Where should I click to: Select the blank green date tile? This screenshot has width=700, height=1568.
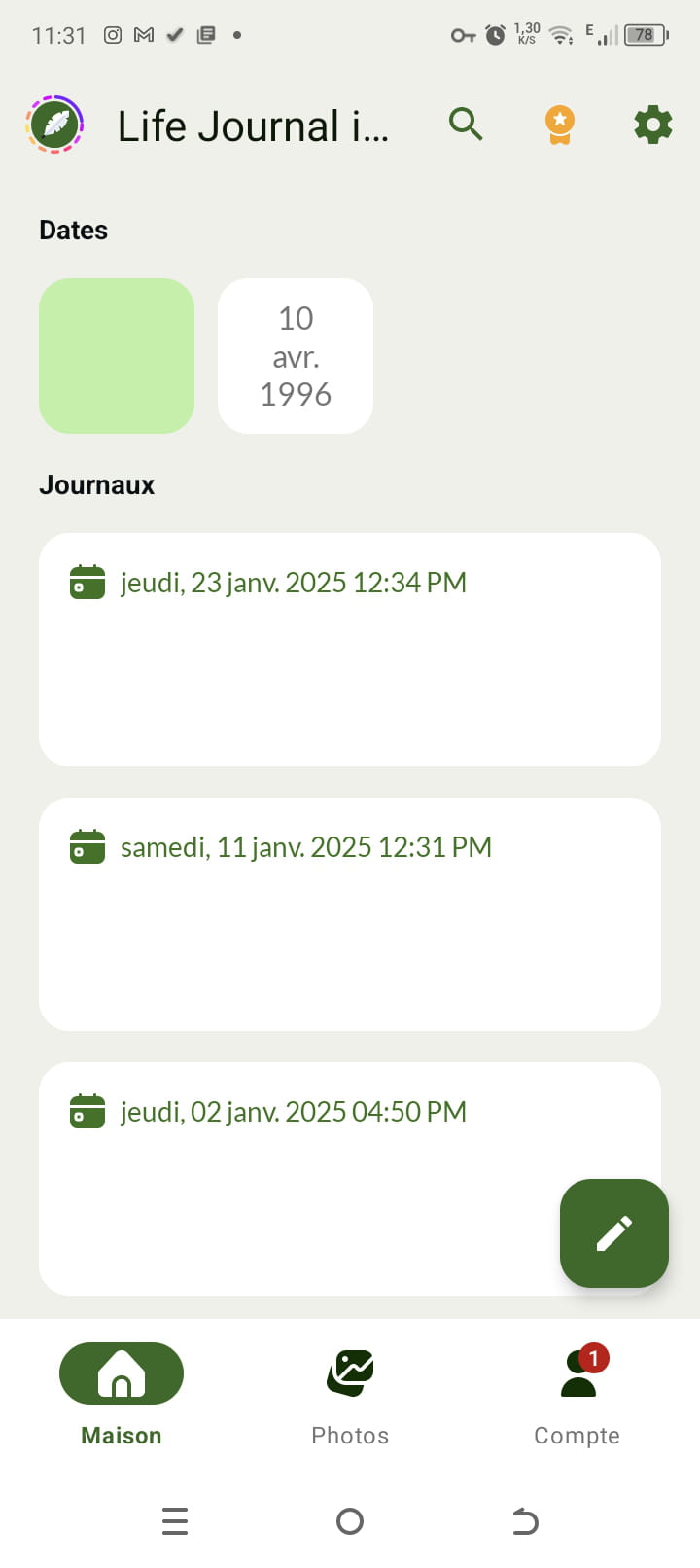pos(117,356)
